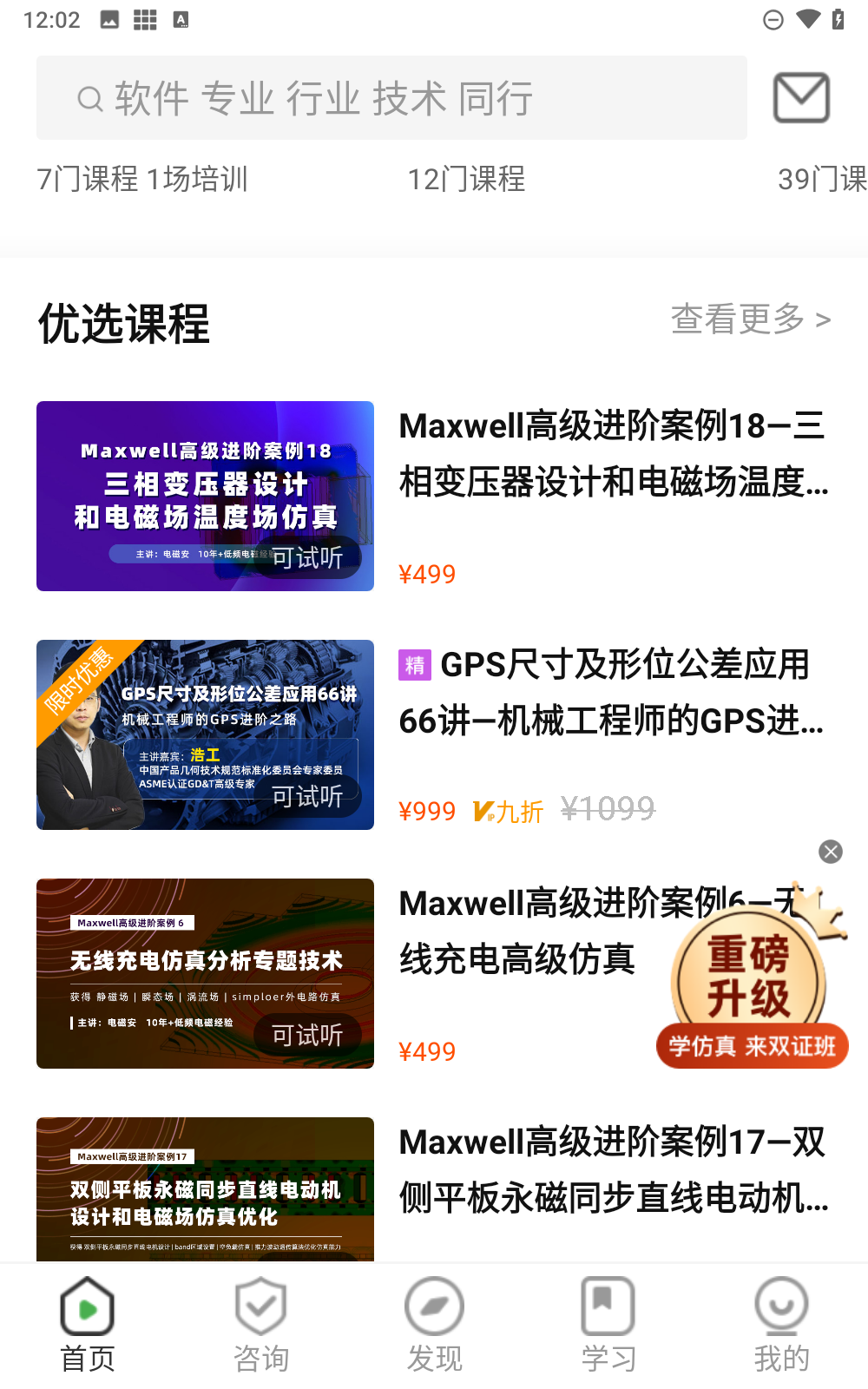Open the 学习 tab
Screen dimensions: 868x1389
608,1324
